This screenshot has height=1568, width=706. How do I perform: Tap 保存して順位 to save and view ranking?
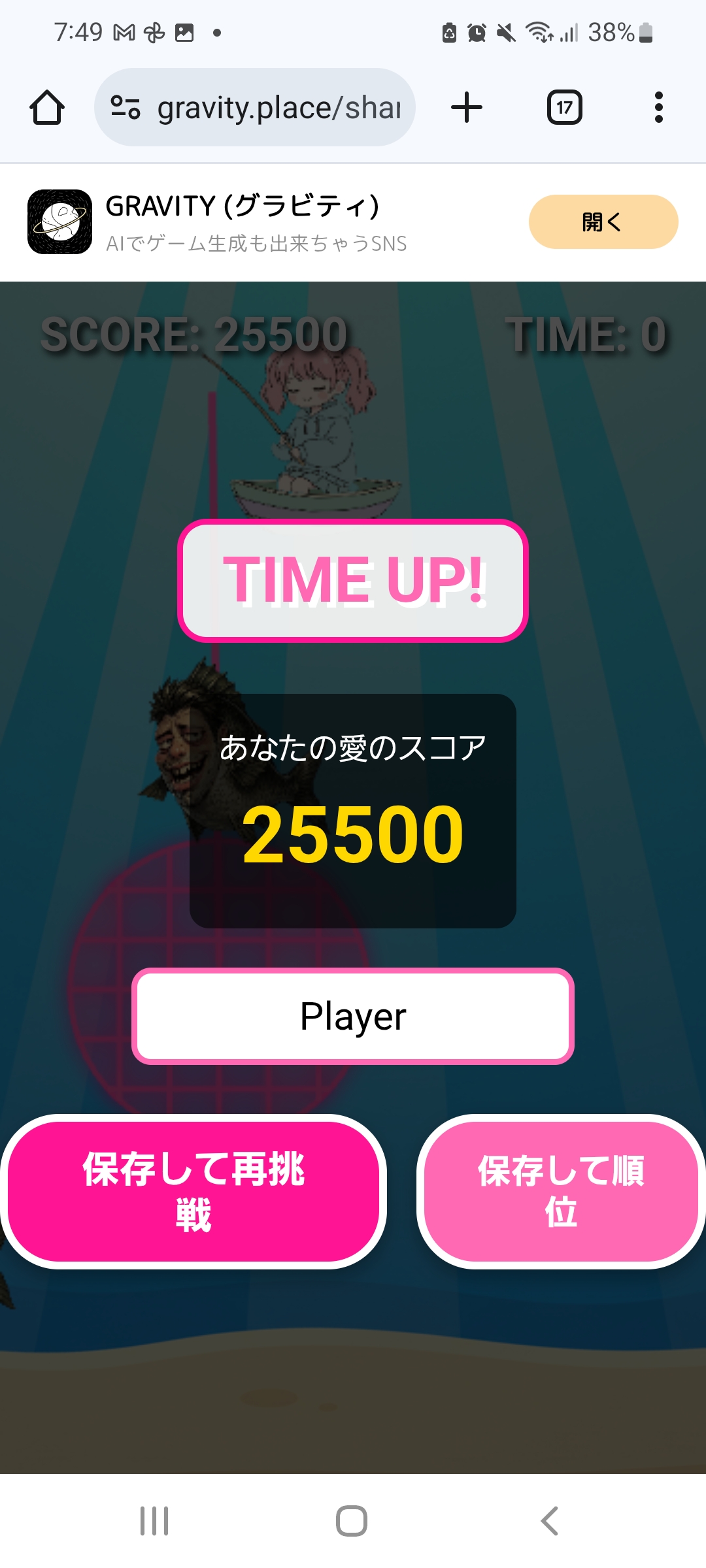coord(561,1192)
